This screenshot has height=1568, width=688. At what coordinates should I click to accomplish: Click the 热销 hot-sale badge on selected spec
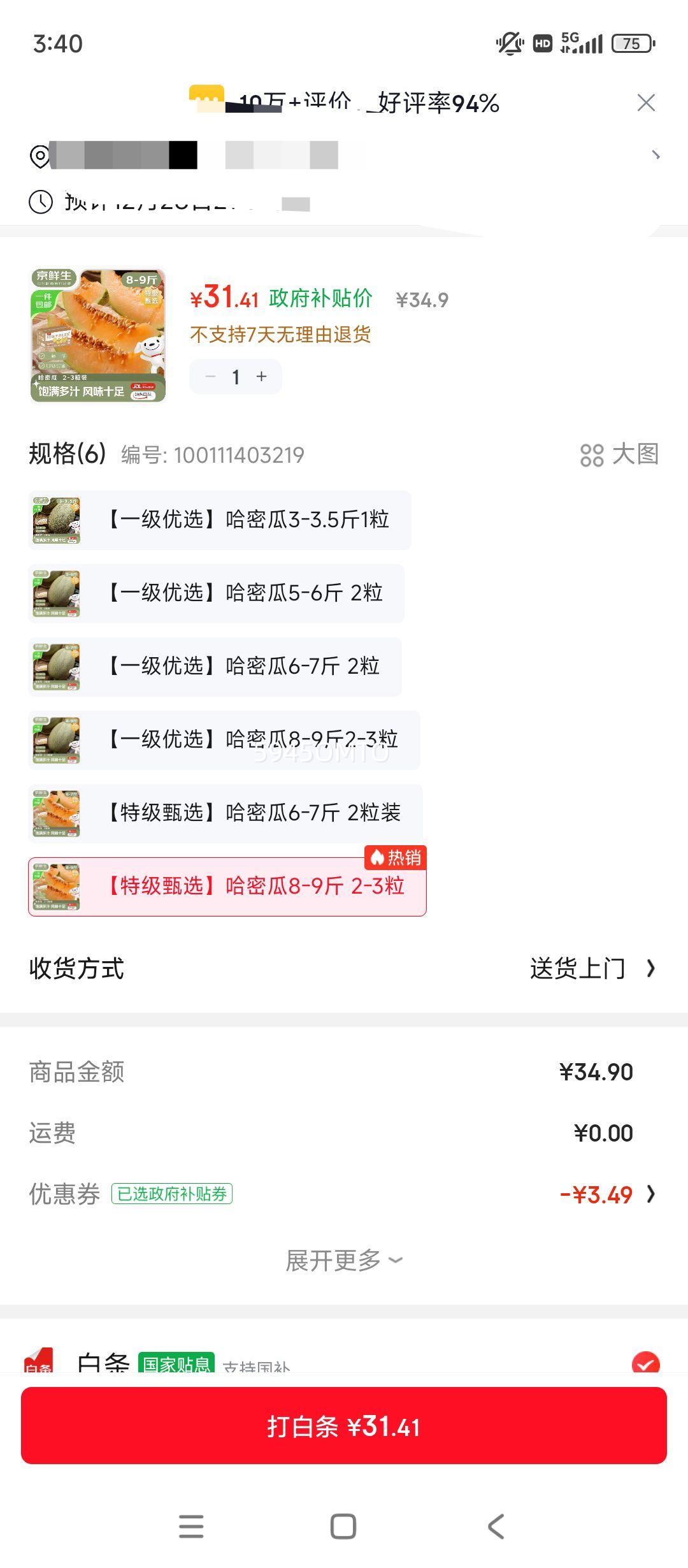[x=395, y=859]
